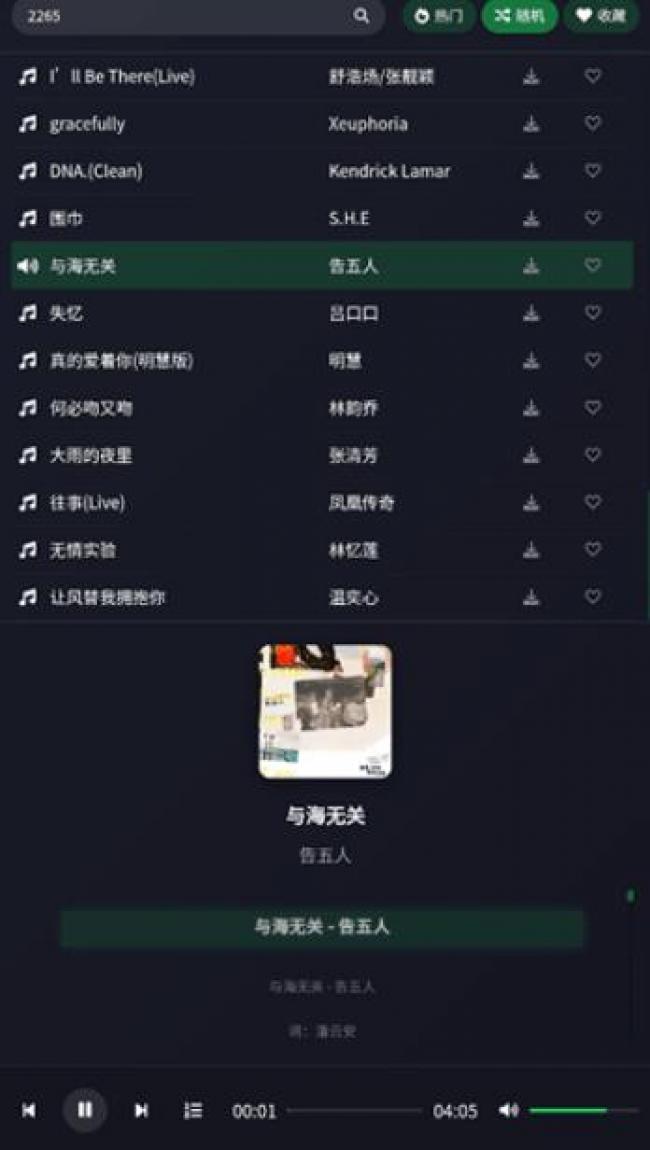Tap the 随机 random songs button
This screenshot has width=650, height=1150.
[x=519, y=16]
